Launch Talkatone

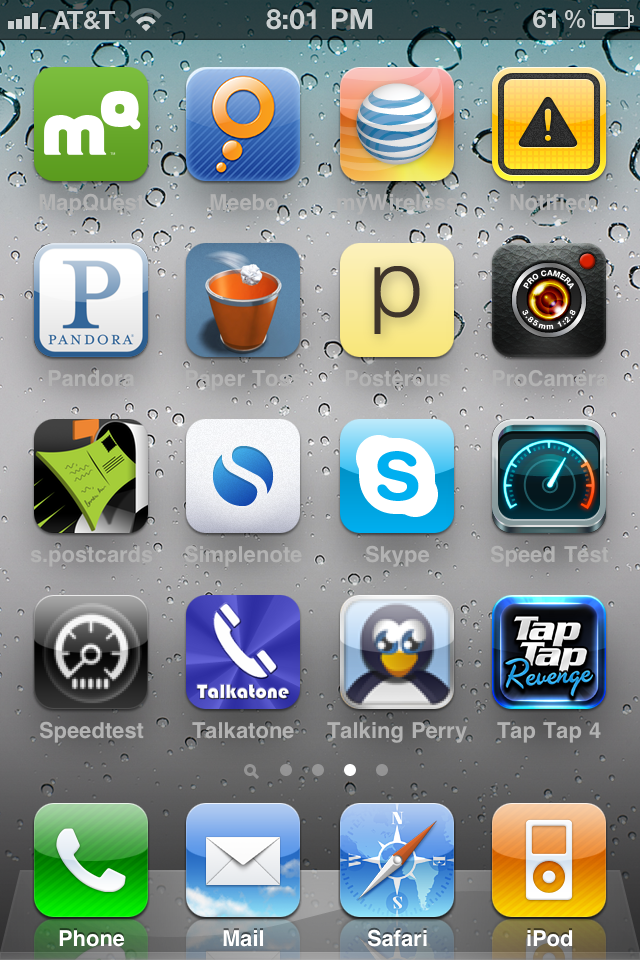[243, 652]
